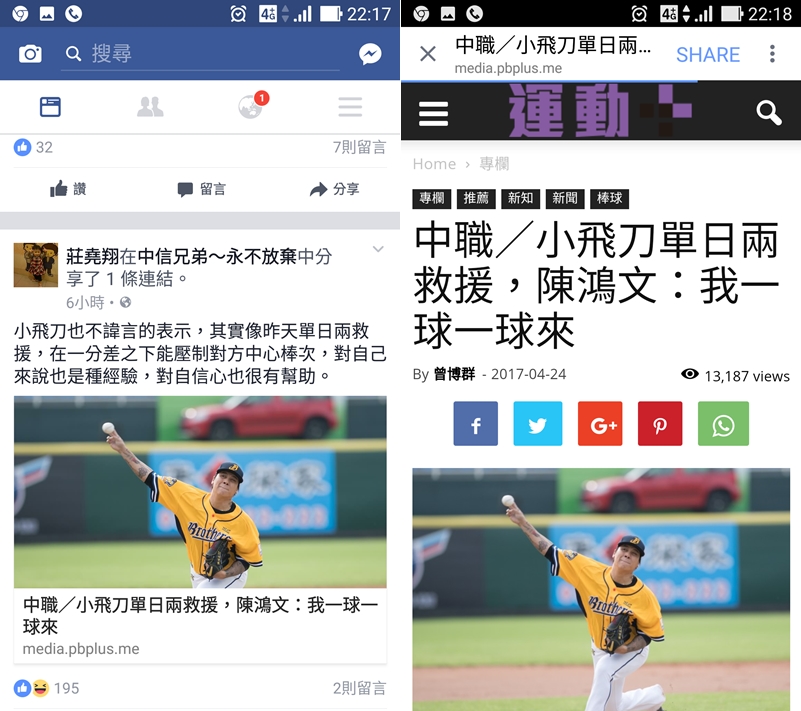Viewport: 801px width, 711px height.
Task: Tap the 分享 share button
Action: [x=334, y=189]
